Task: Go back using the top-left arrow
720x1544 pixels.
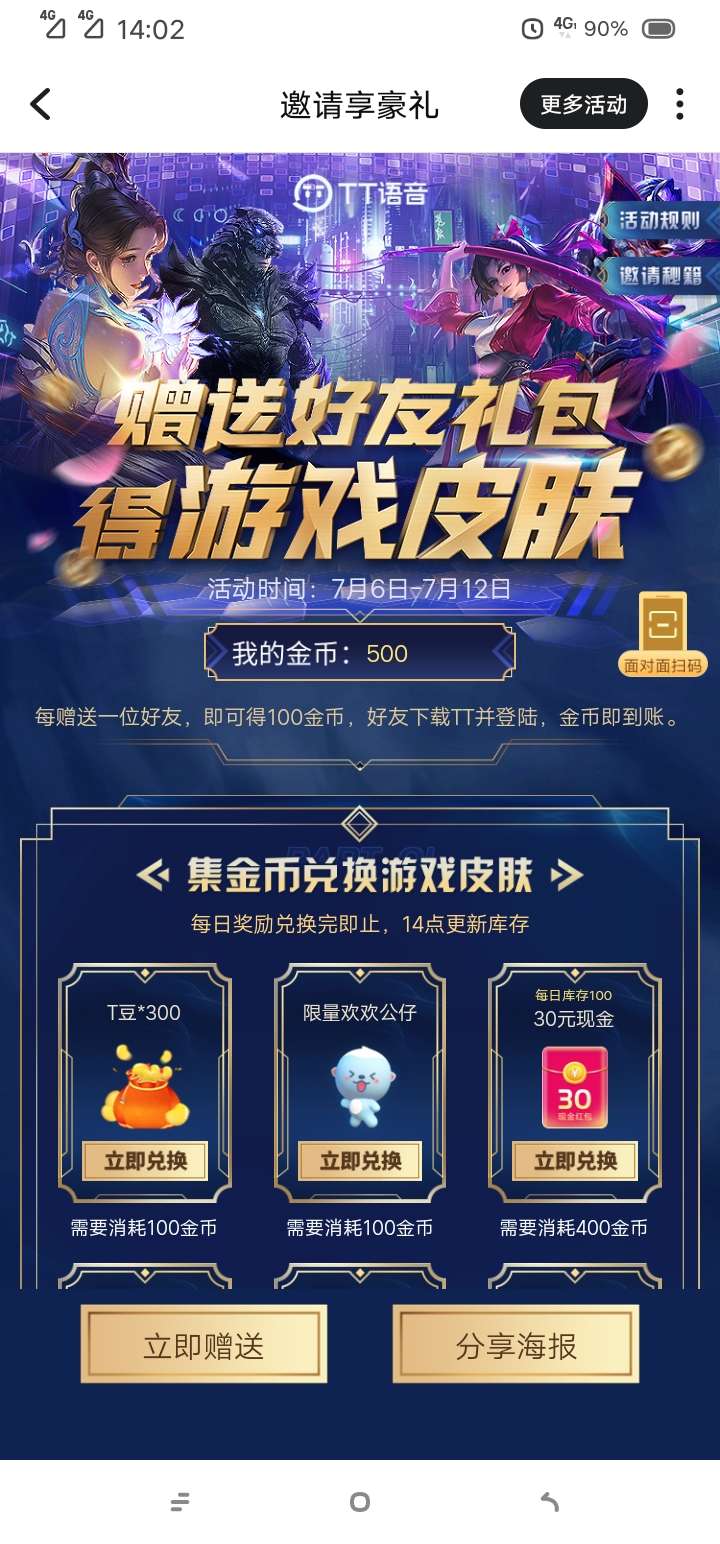Action: coord(40,104)
